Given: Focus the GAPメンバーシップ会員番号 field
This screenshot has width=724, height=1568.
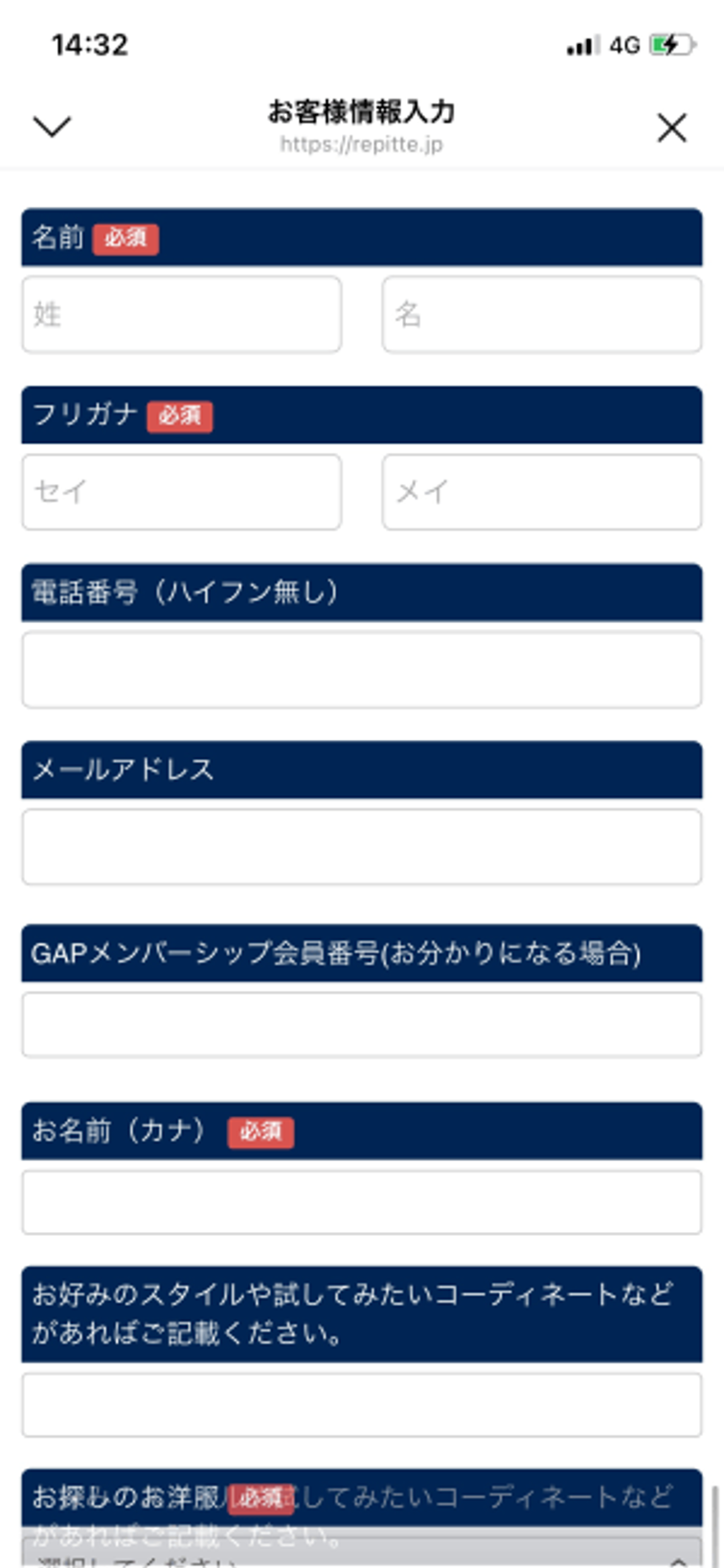Looking at the screenshot, I should coord(362,1025).
